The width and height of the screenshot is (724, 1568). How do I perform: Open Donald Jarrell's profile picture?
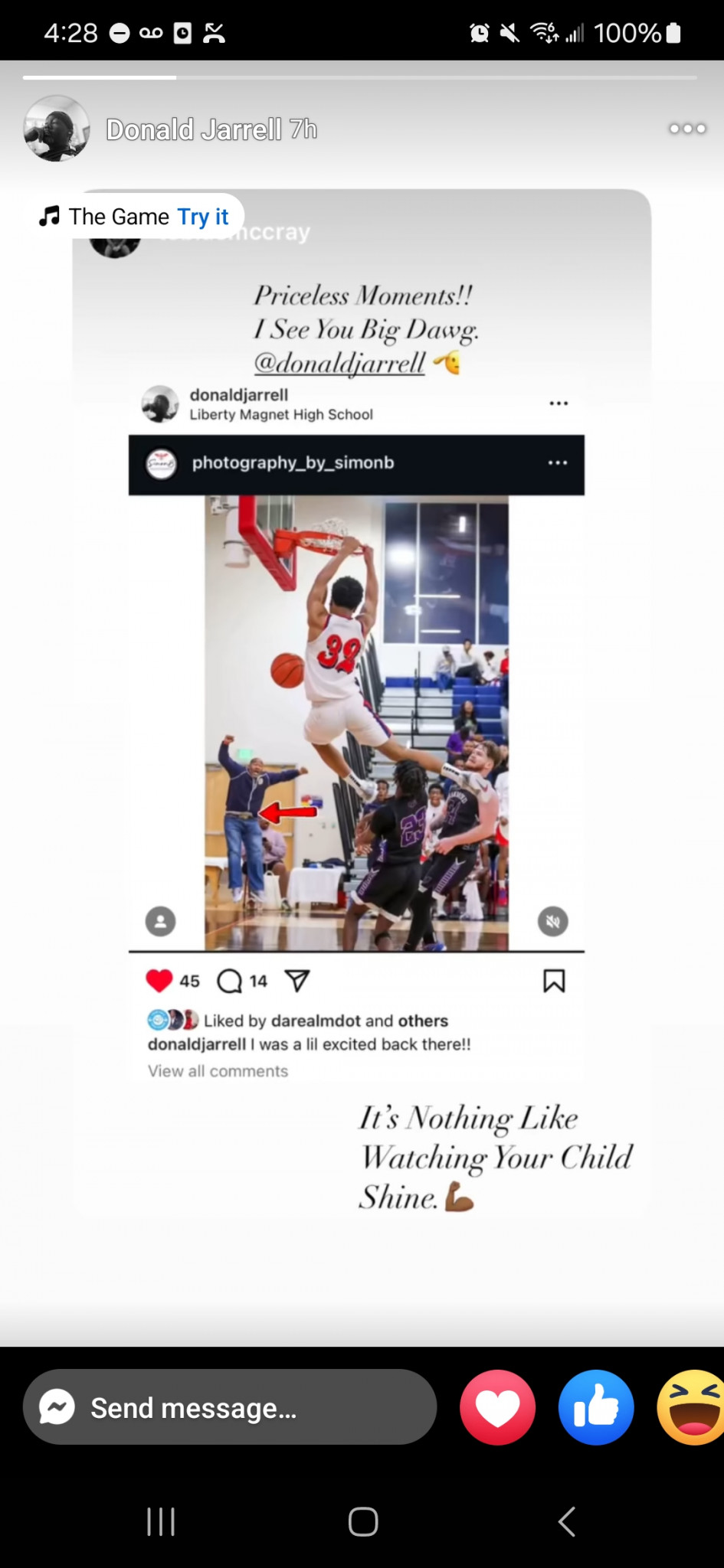(57, 129)
